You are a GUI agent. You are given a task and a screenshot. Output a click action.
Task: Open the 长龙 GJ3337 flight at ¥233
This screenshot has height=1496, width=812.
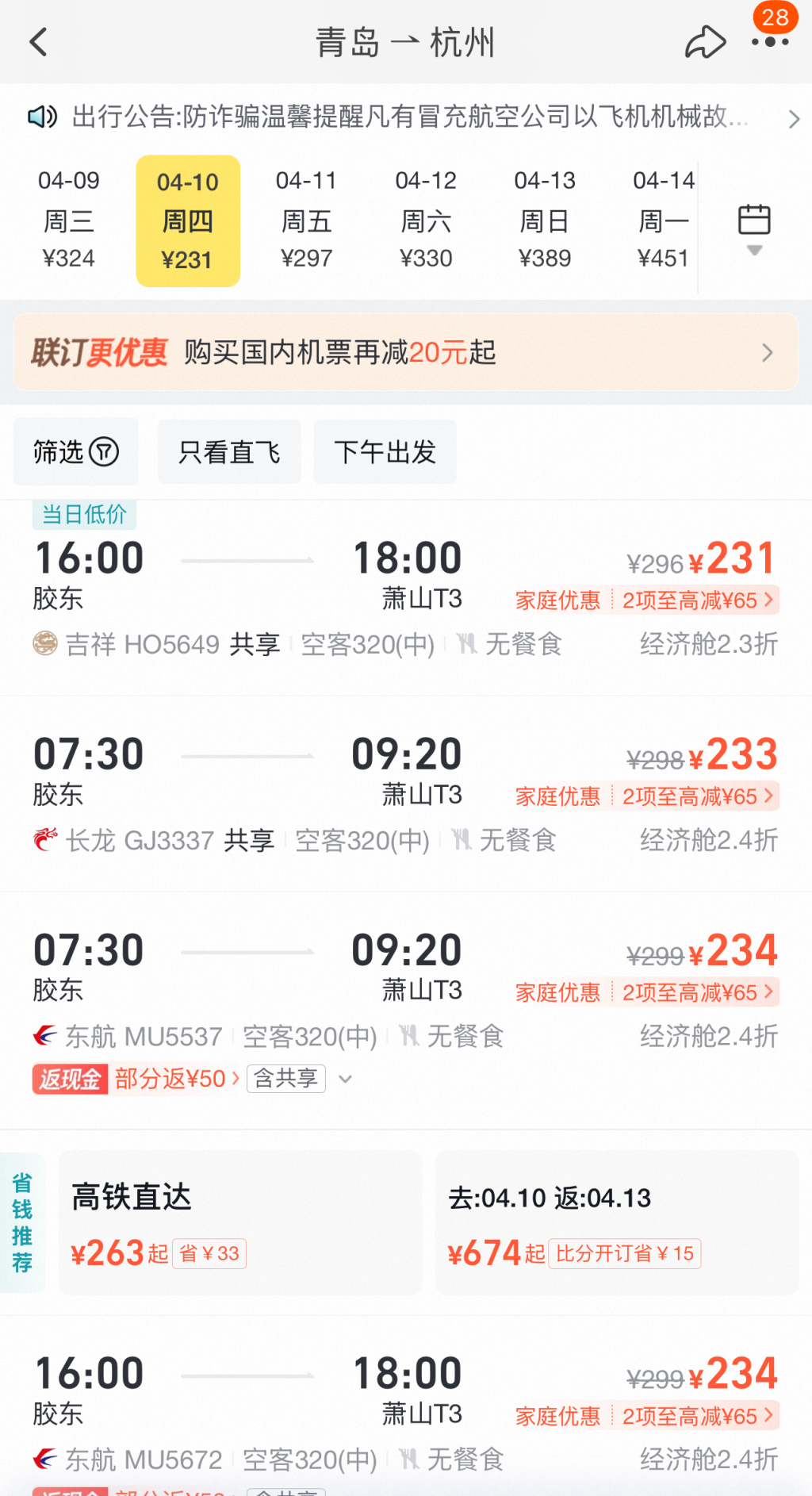click(x=406, y=795)
